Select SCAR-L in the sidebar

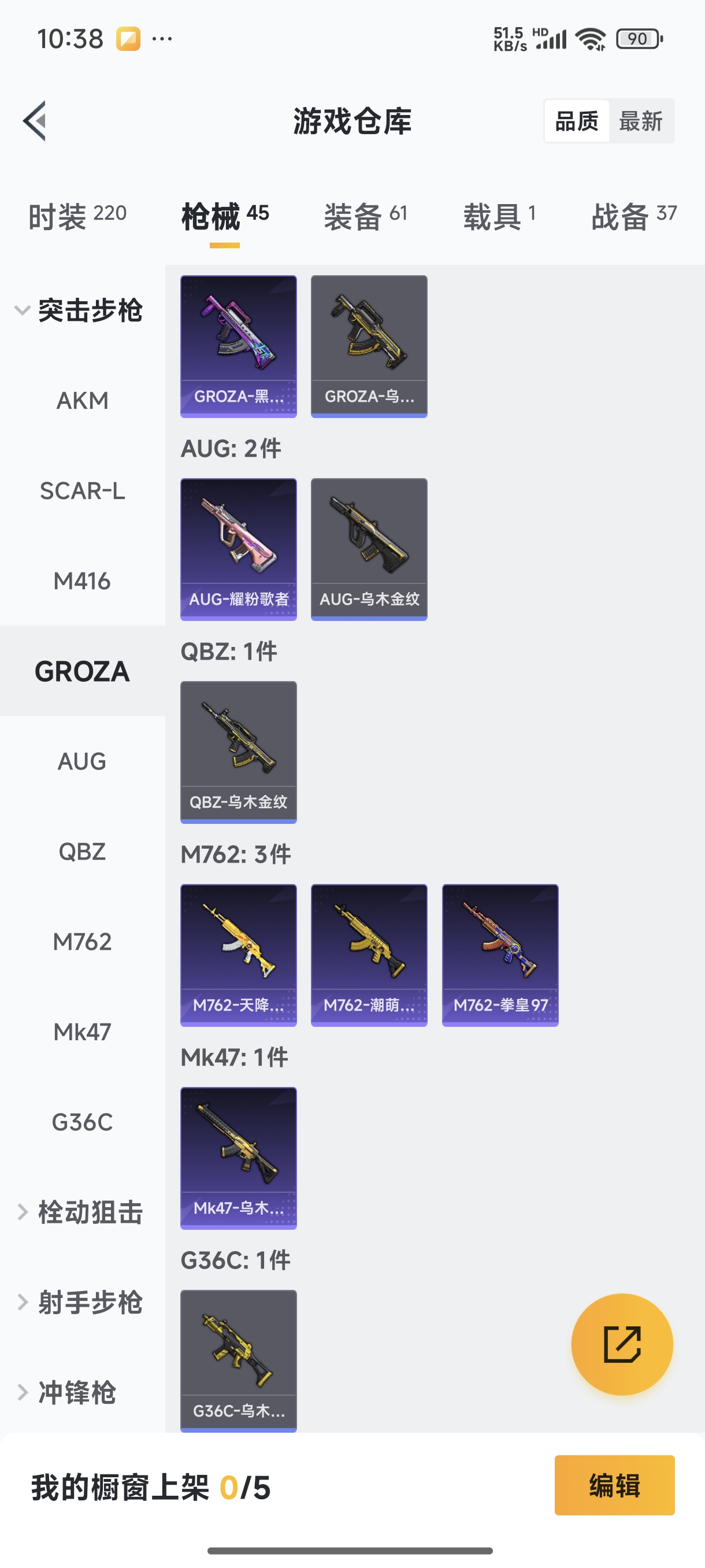click(83, 491)
